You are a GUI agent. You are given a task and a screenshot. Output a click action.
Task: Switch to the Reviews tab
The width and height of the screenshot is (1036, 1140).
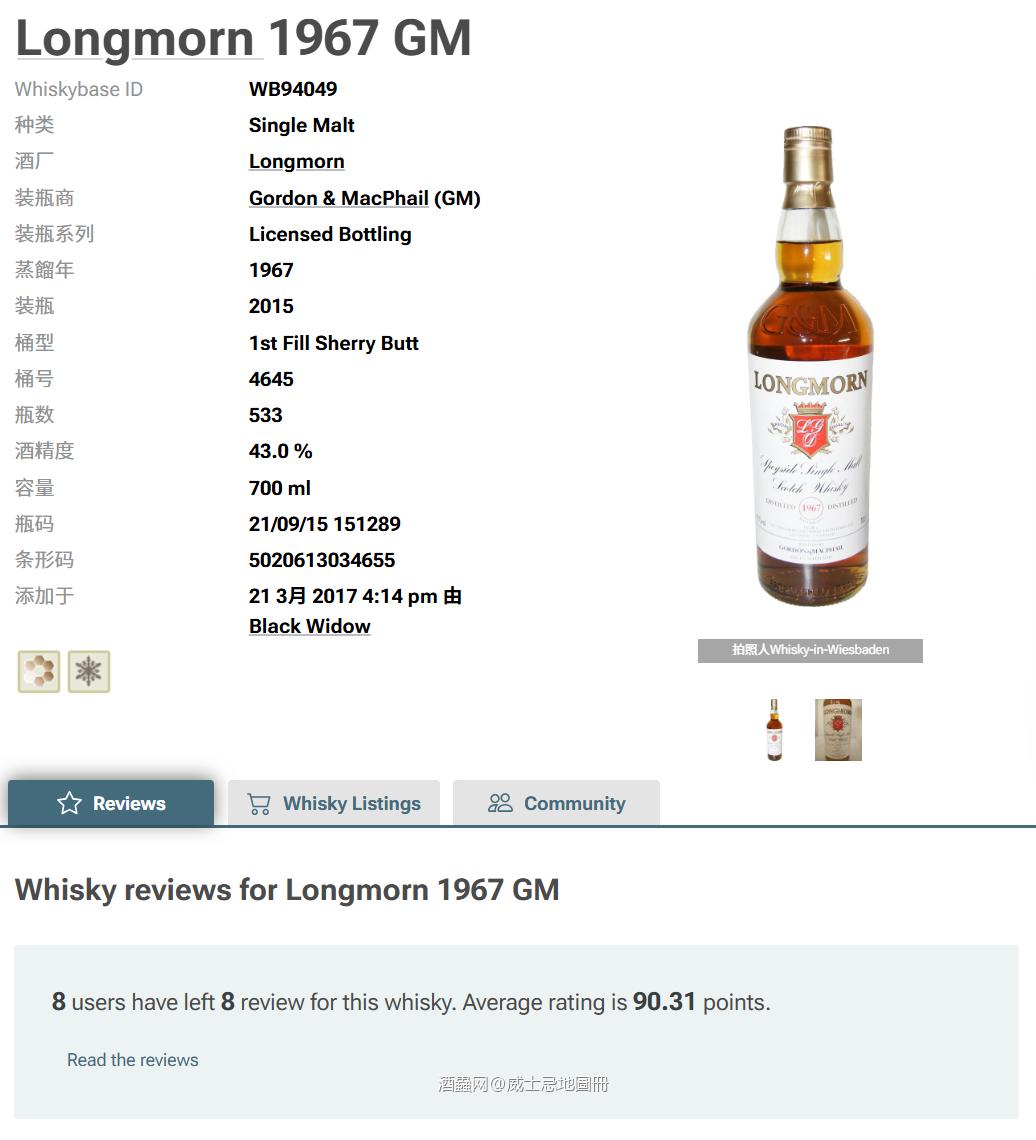pos(111,803)
